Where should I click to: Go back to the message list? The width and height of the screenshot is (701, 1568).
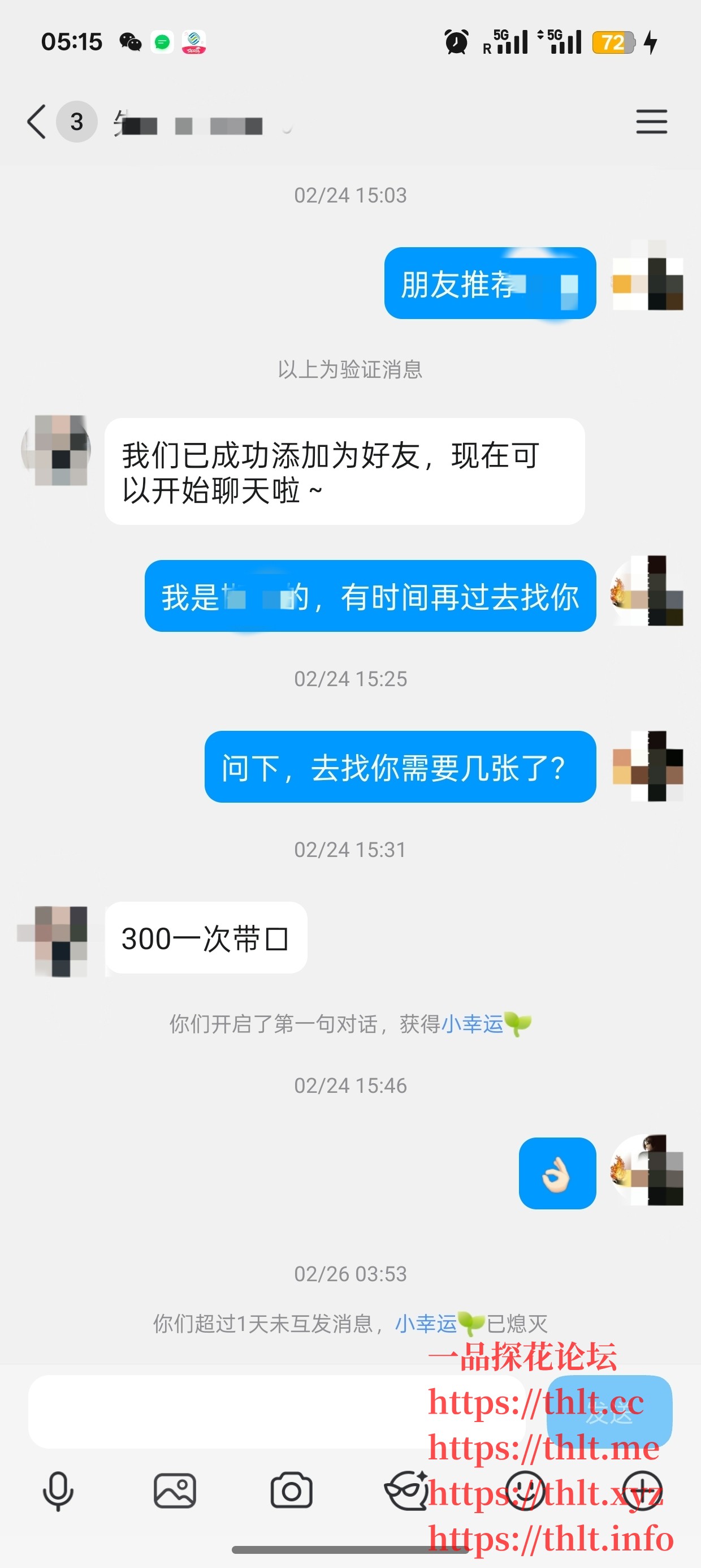(x=37, y=122)
